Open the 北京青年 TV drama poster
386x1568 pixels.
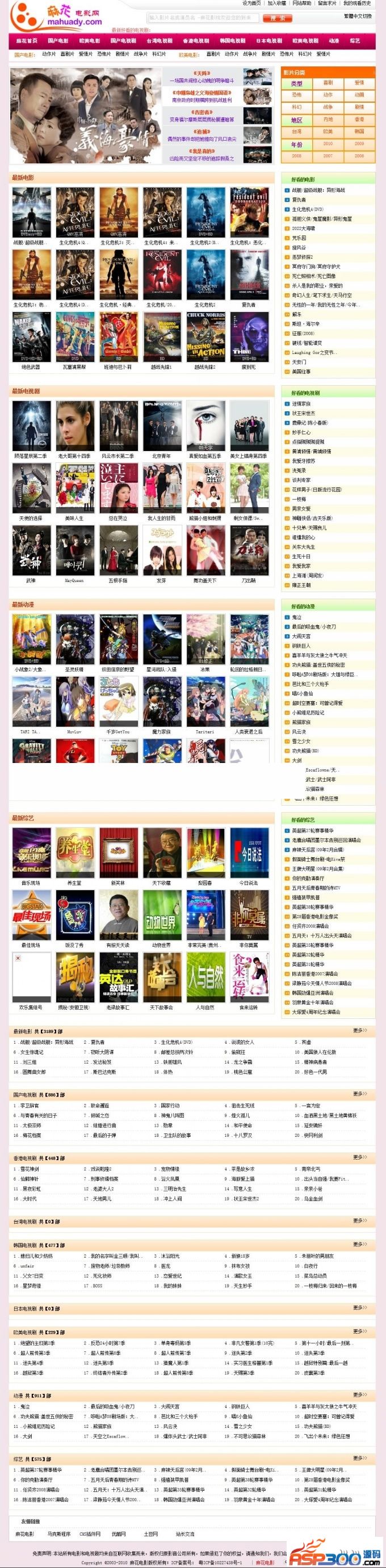coord(162,425)
